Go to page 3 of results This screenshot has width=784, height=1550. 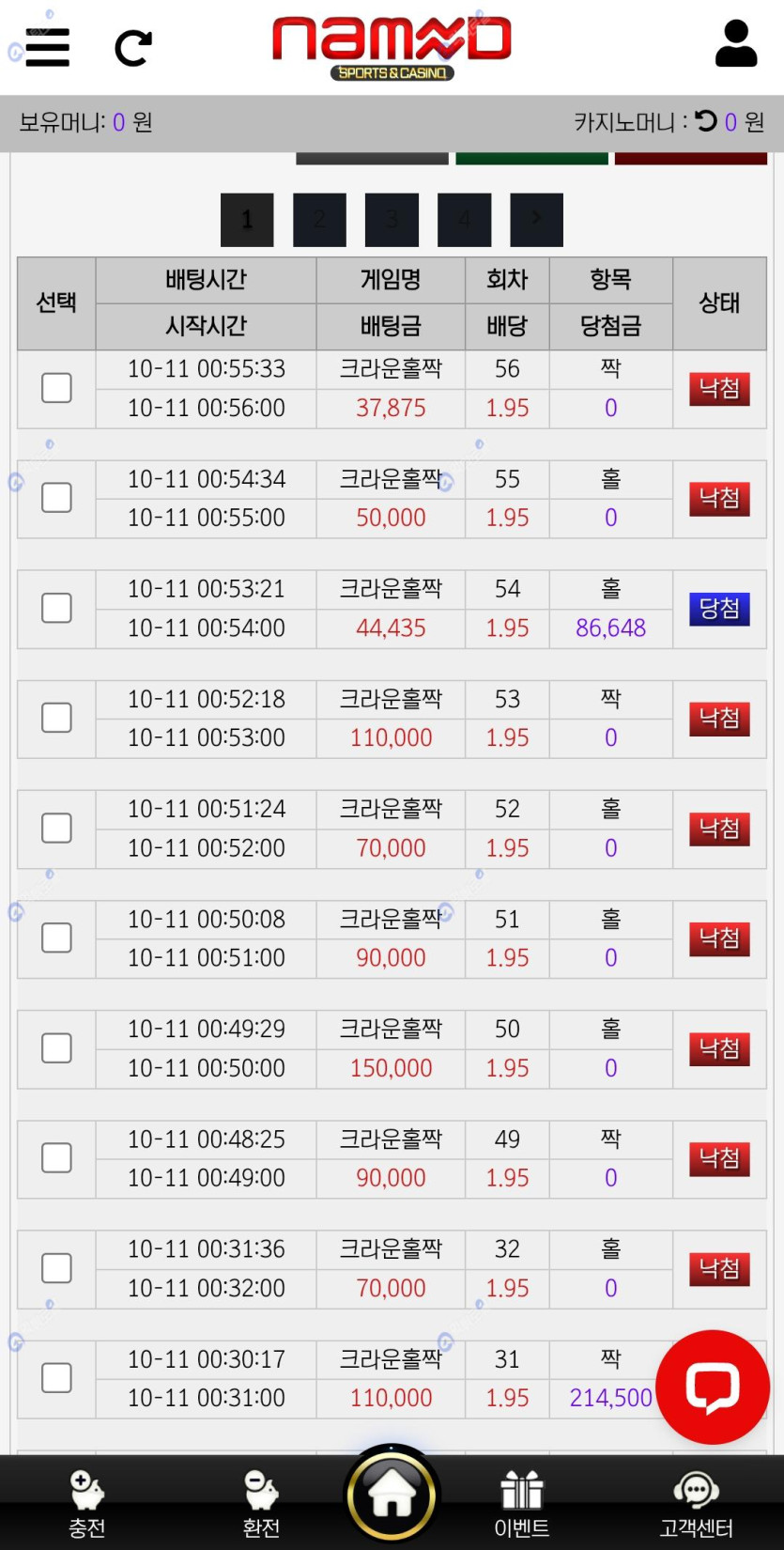click(392, 220)
